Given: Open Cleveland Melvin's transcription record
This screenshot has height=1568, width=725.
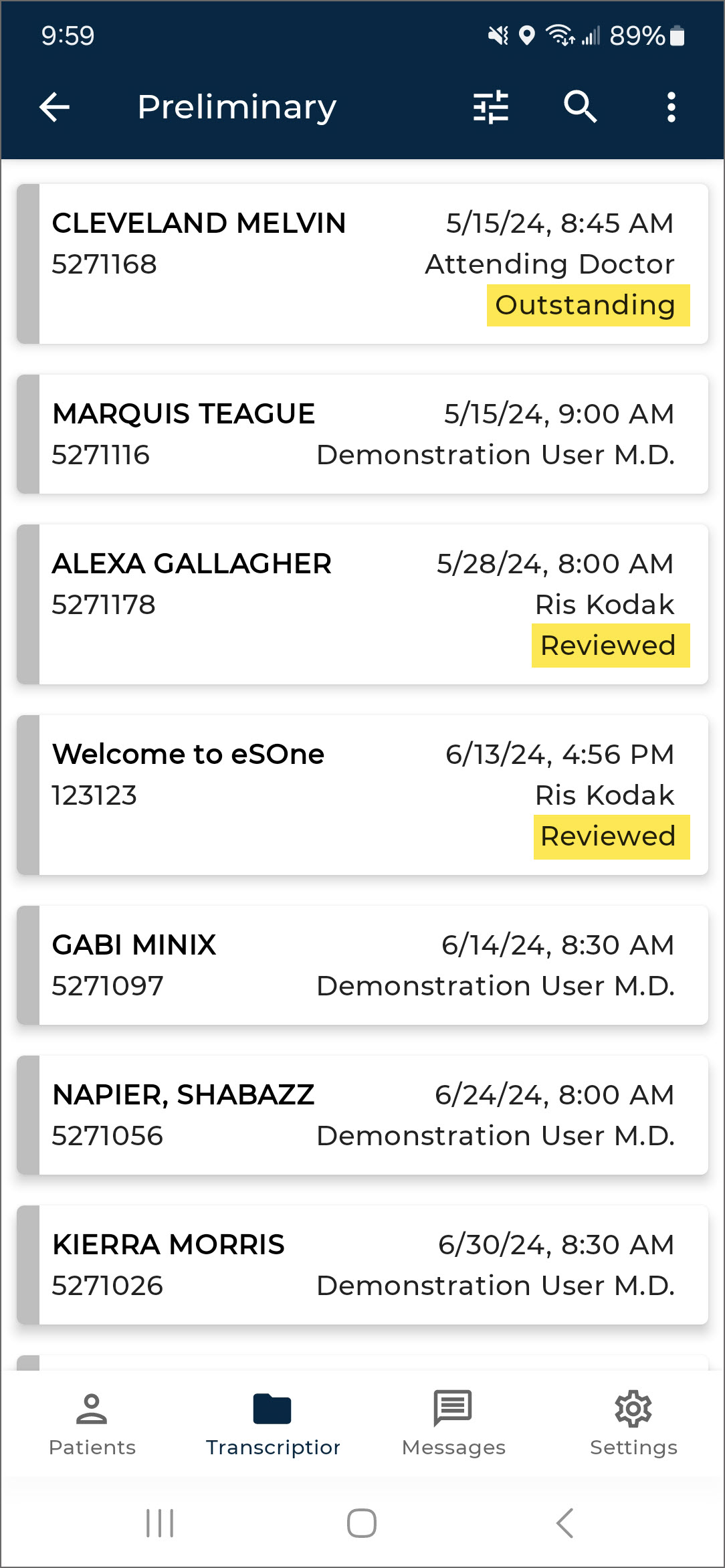Looking at the screenshot, I should pos(362,264).
